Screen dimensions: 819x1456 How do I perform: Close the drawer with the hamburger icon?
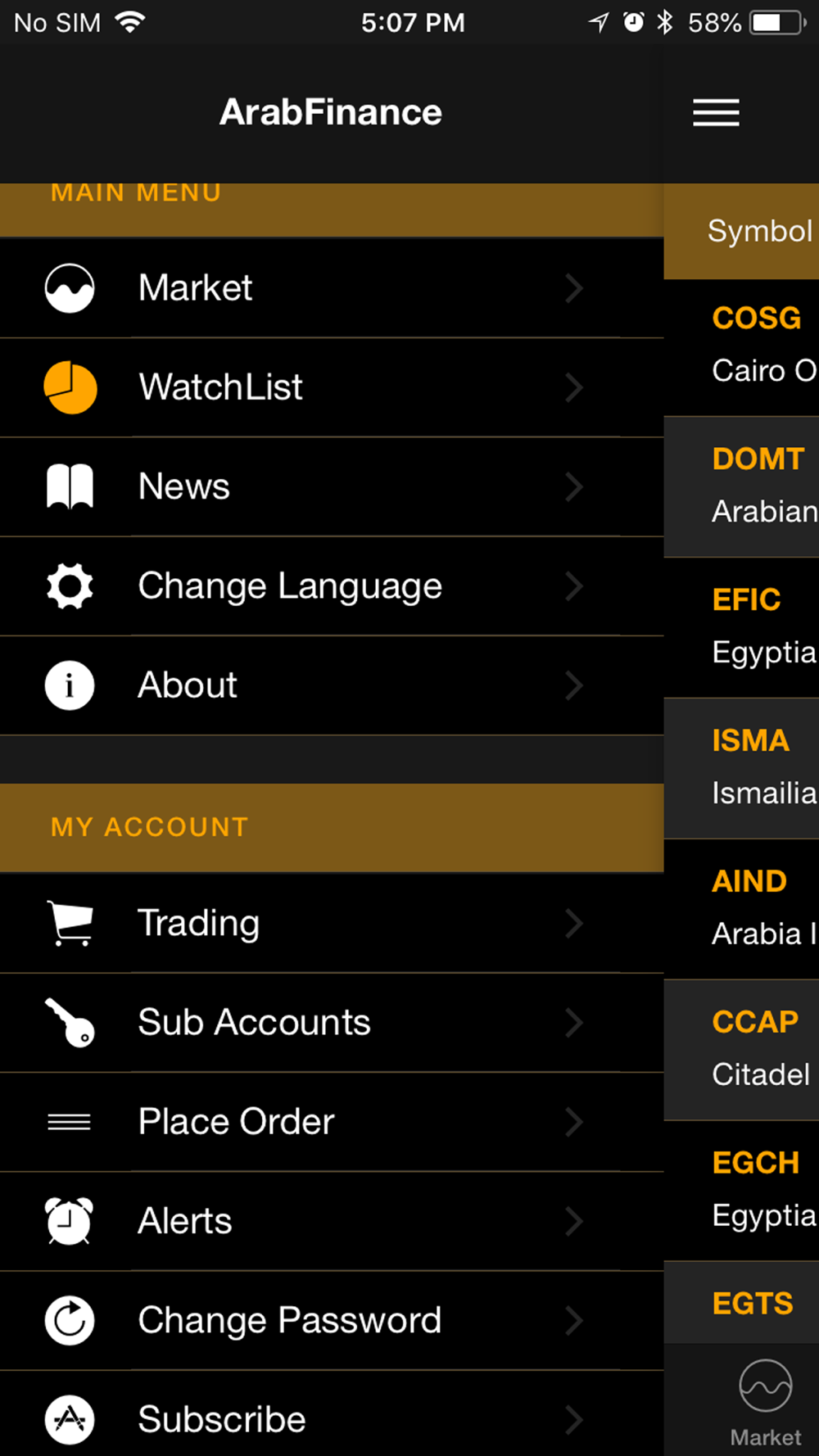click(716, 112)
